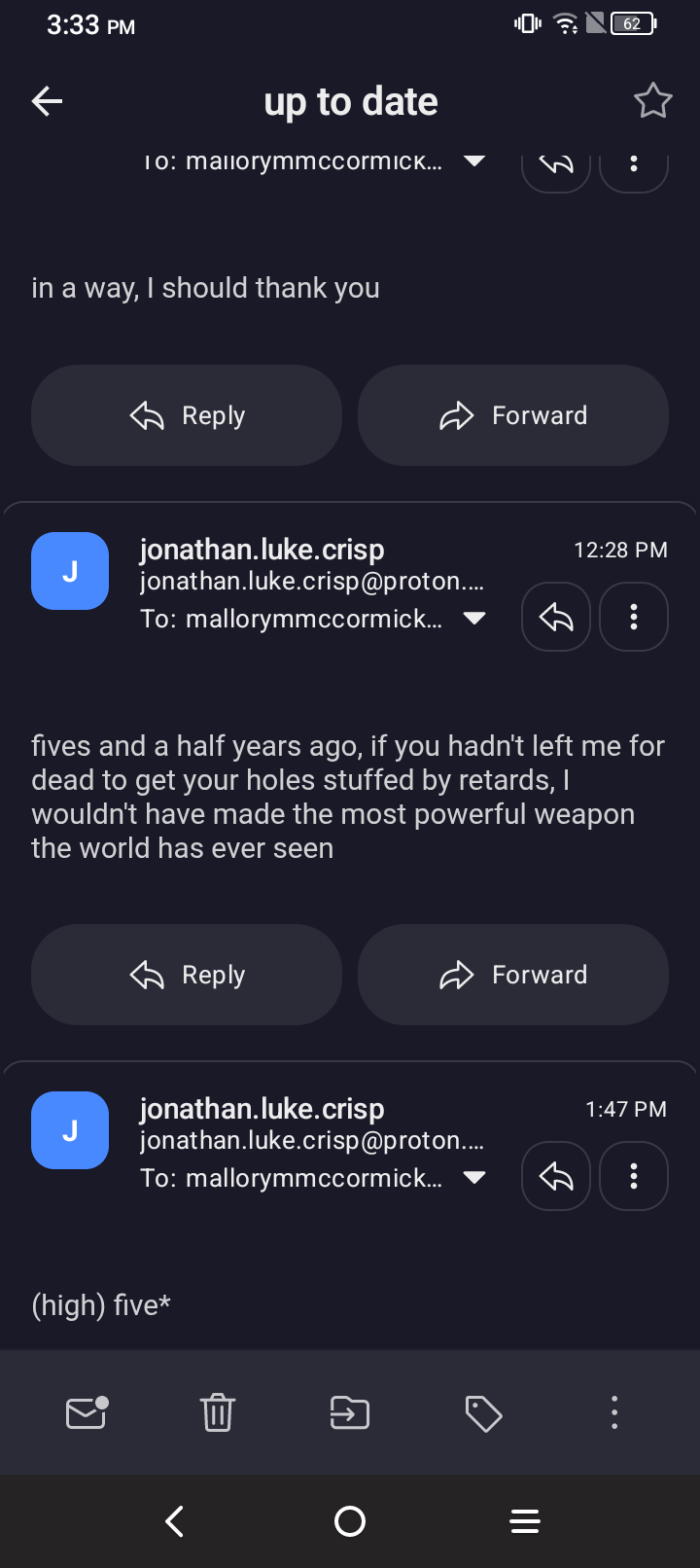Go to the home screen via system navigation
The height and width of the screenshot is (1568, 700).
point(350,1521)
